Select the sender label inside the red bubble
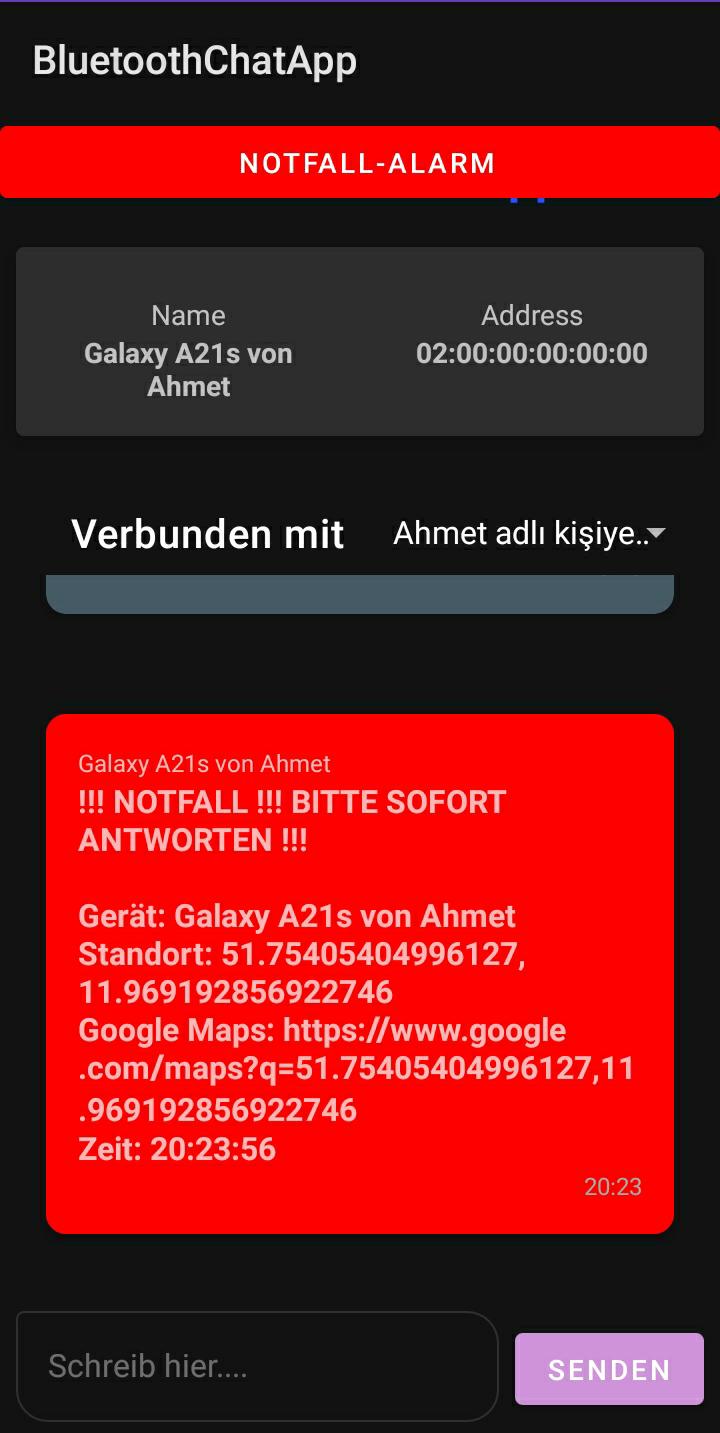Screen dimensions: 720x1433 point(203,763)
